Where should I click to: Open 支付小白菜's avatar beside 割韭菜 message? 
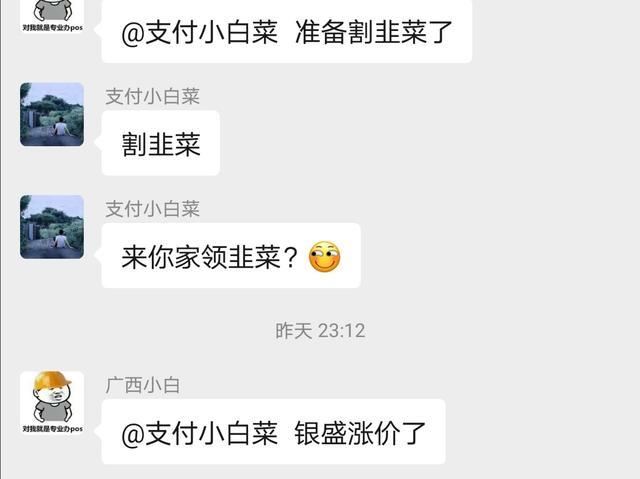point(52,114)
